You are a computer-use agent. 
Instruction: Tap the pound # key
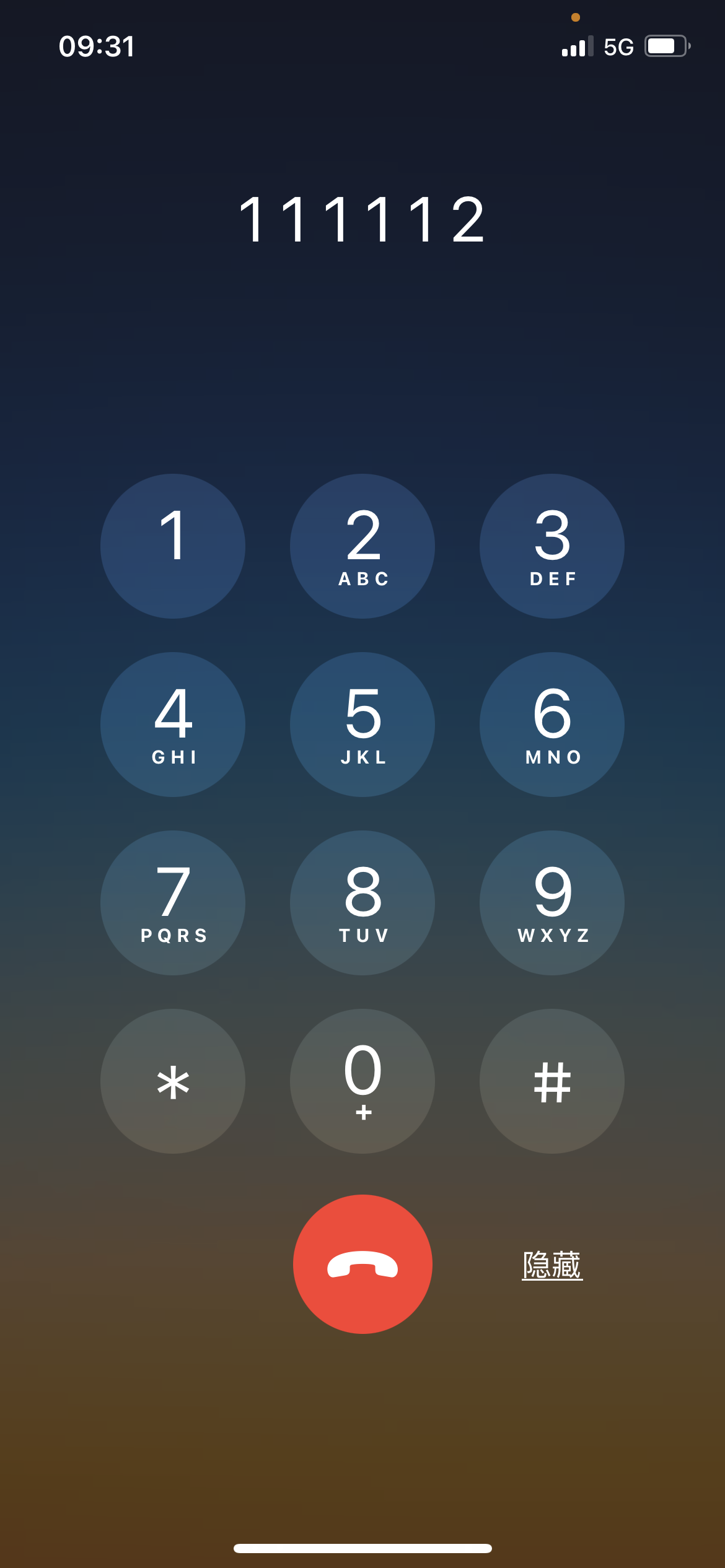pyautogui.click(x=552, y=1081)
